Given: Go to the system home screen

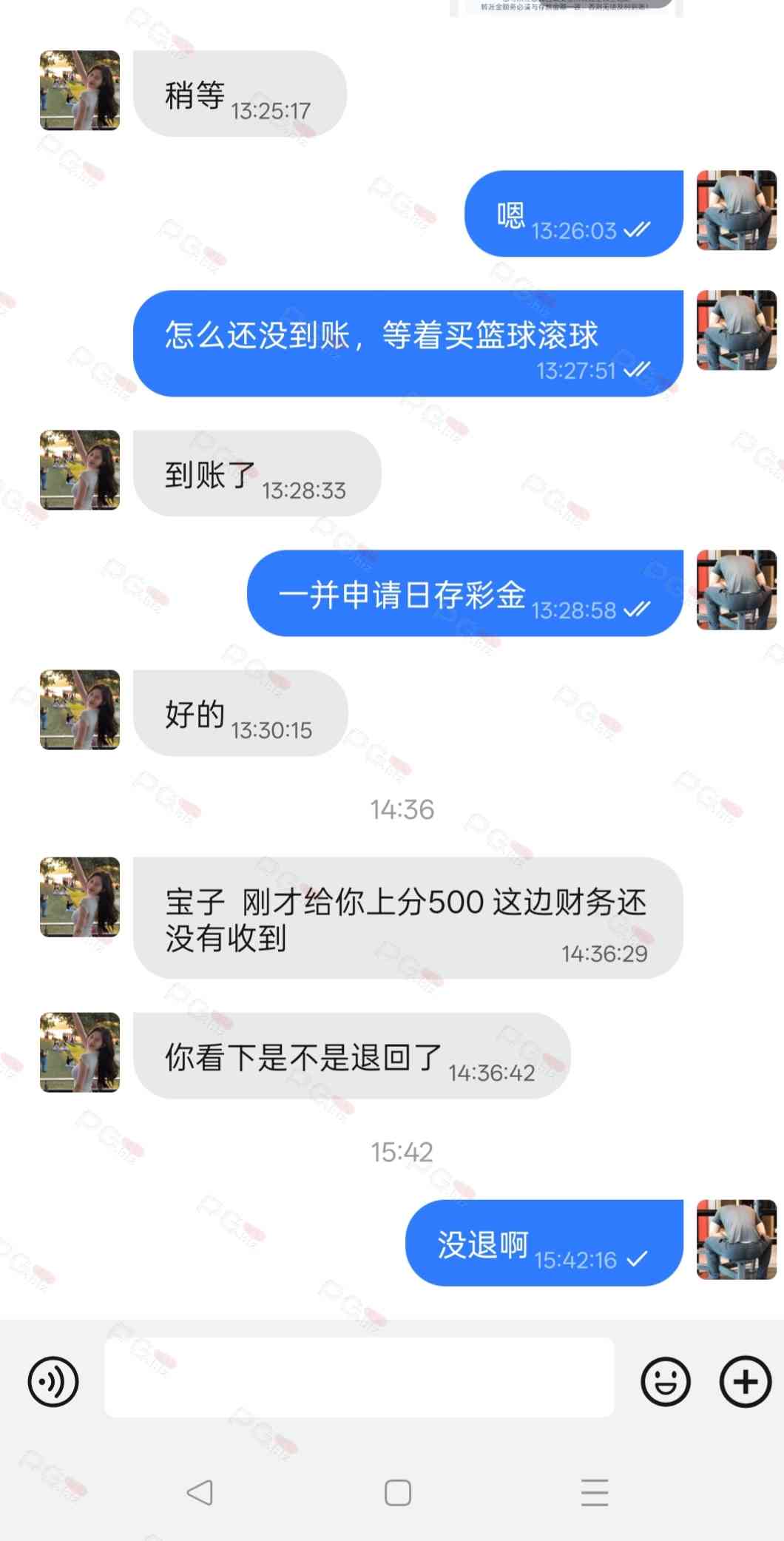Looking at the screenshot, I should click(398, 1492).
